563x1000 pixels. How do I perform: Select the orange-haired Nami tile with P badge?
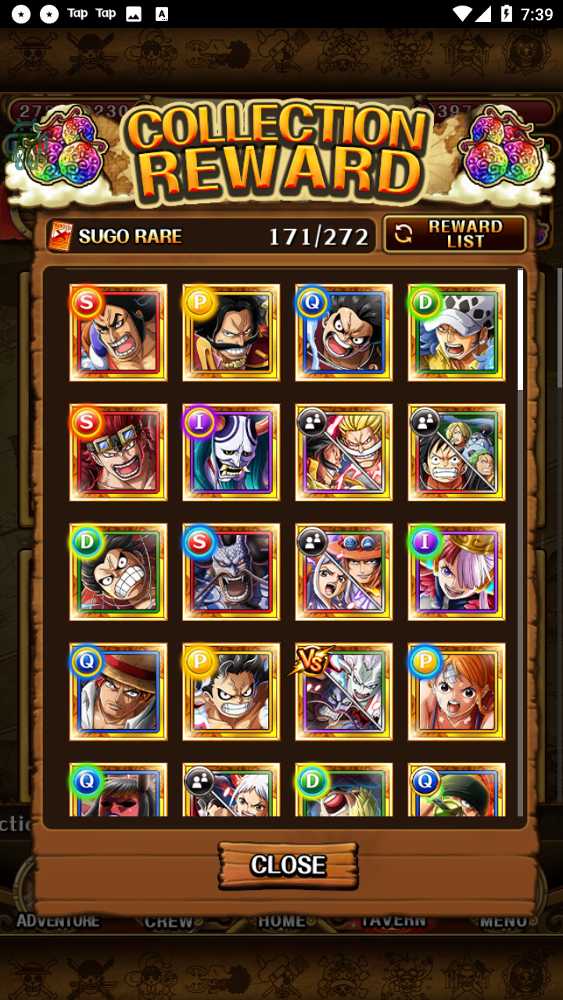click(457, 691)
